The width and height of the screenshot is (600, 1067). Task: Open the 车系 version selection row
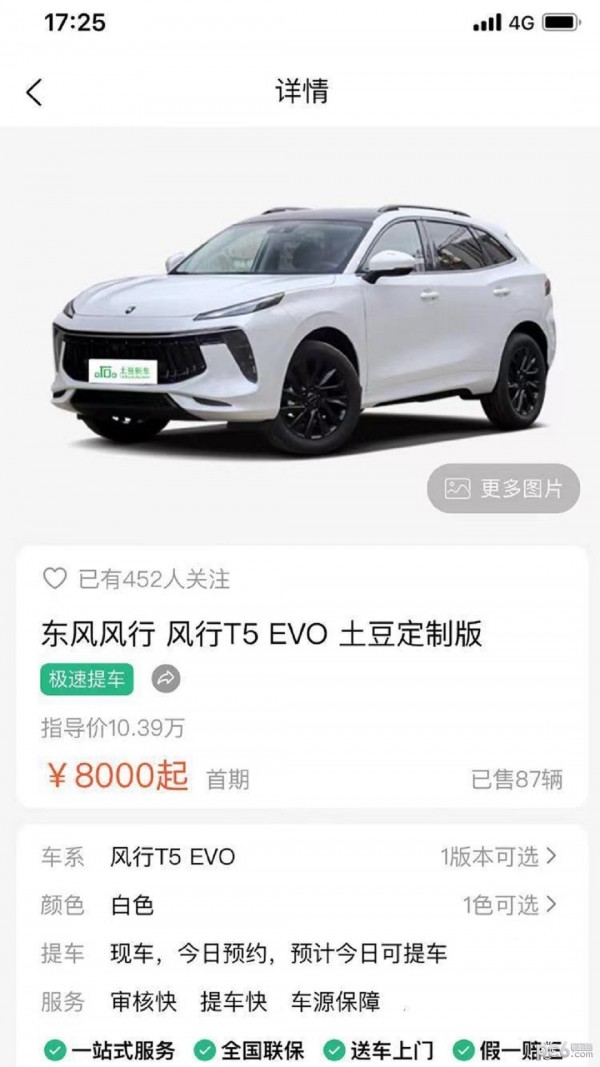coord(300,857)
